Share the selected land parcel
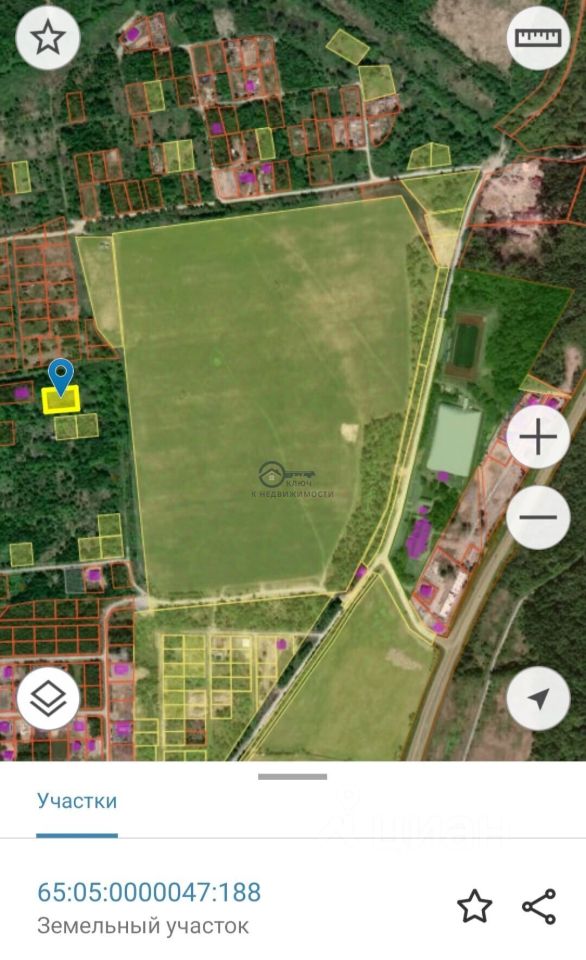 539,906
